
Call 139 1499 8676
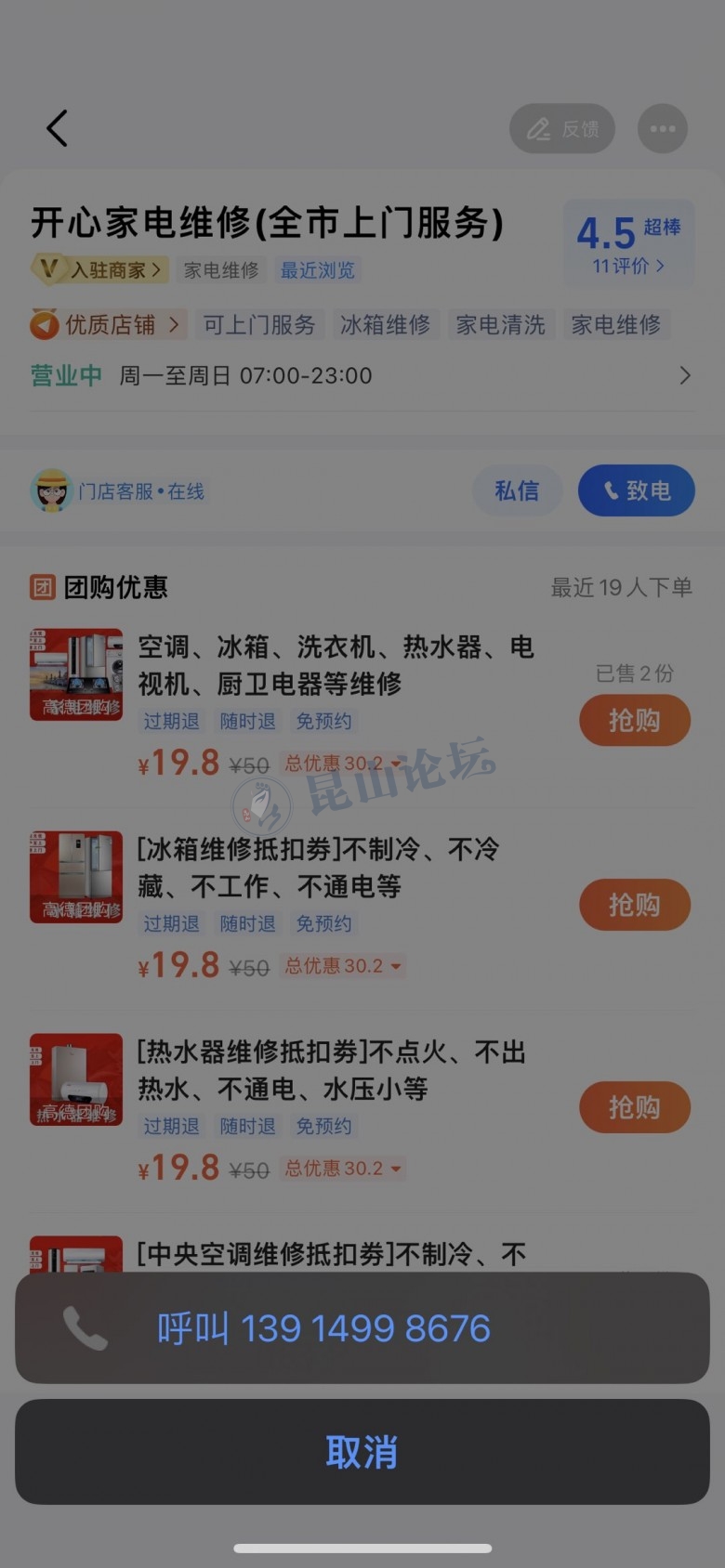click(x=362, y=1328)
